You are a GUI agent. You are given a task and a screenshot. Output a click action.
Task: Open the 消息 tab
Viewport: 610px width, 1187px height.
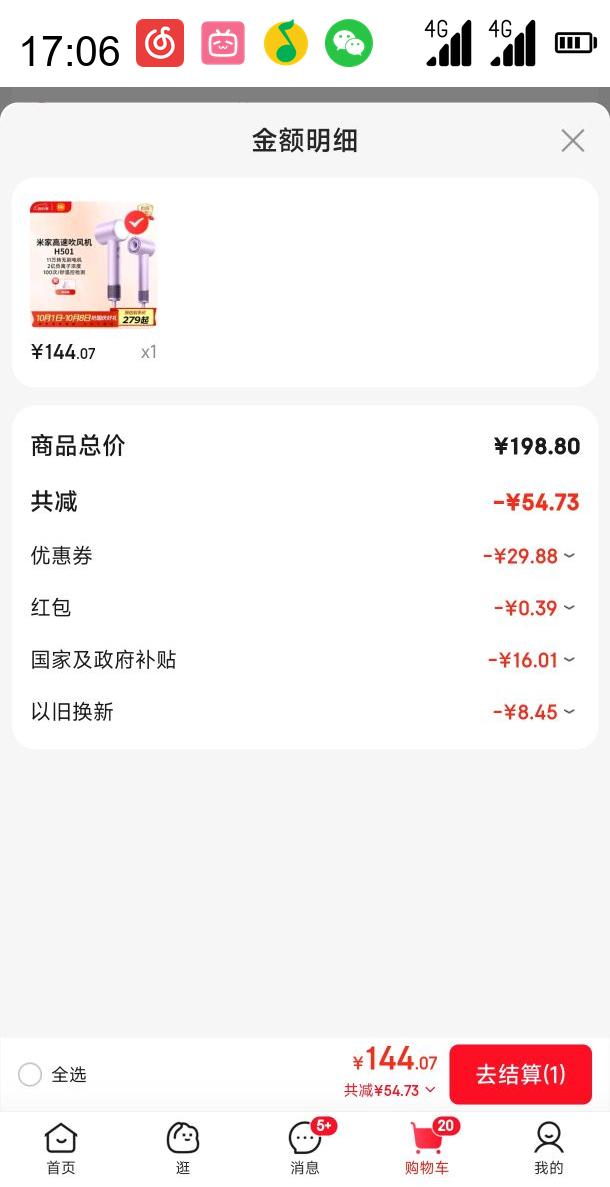pos(305,1148)
